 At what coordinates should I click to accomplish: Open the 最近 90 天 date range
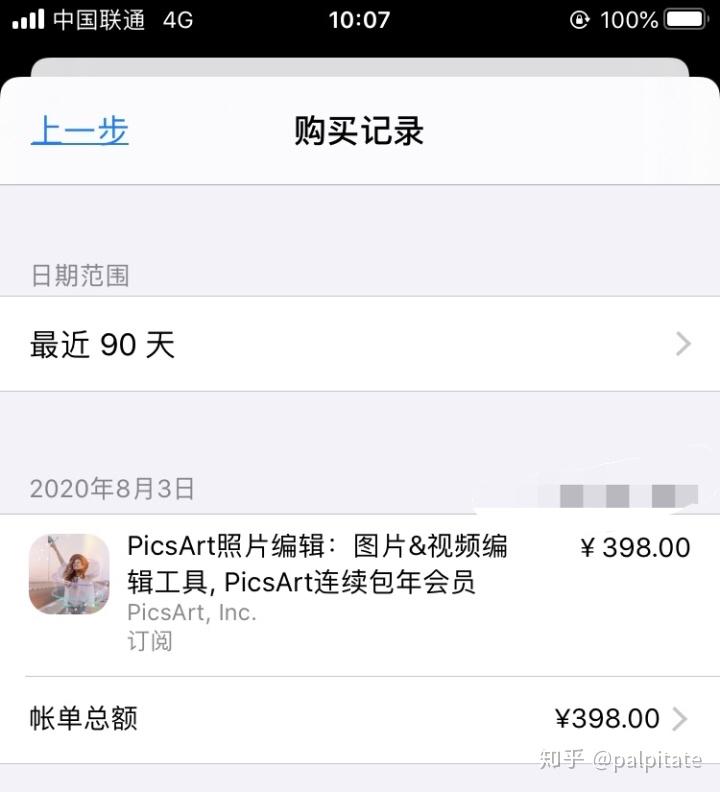click(360, 345)
